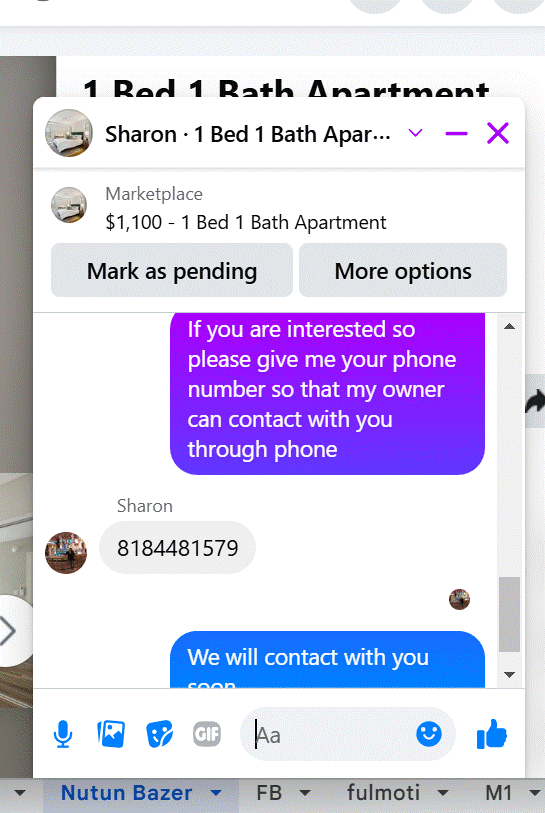The image size is (545, 813).
Task: Attach a photo from the gallery icon
Action: click(x=111, y=734)
